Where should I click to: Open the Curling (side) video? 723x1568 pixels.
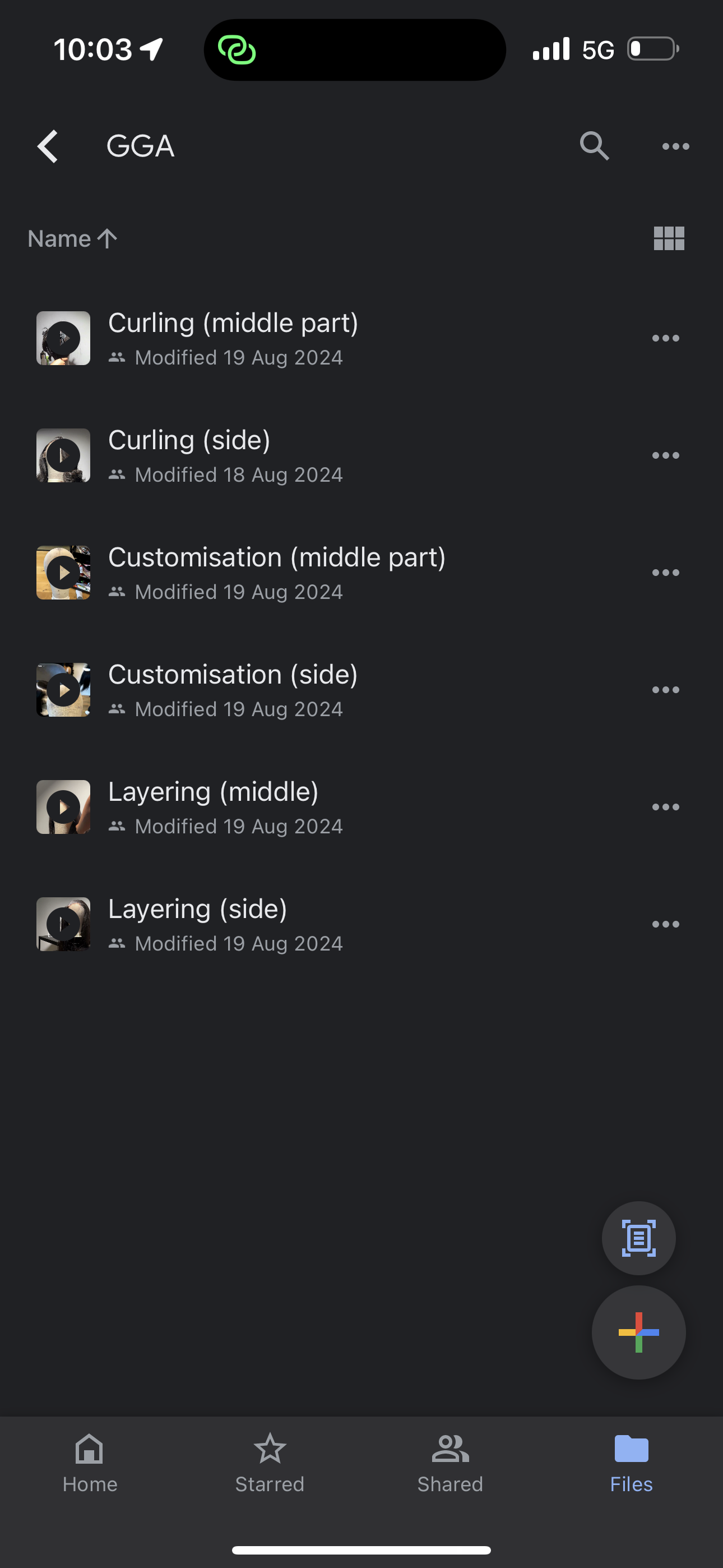point(189,455)
